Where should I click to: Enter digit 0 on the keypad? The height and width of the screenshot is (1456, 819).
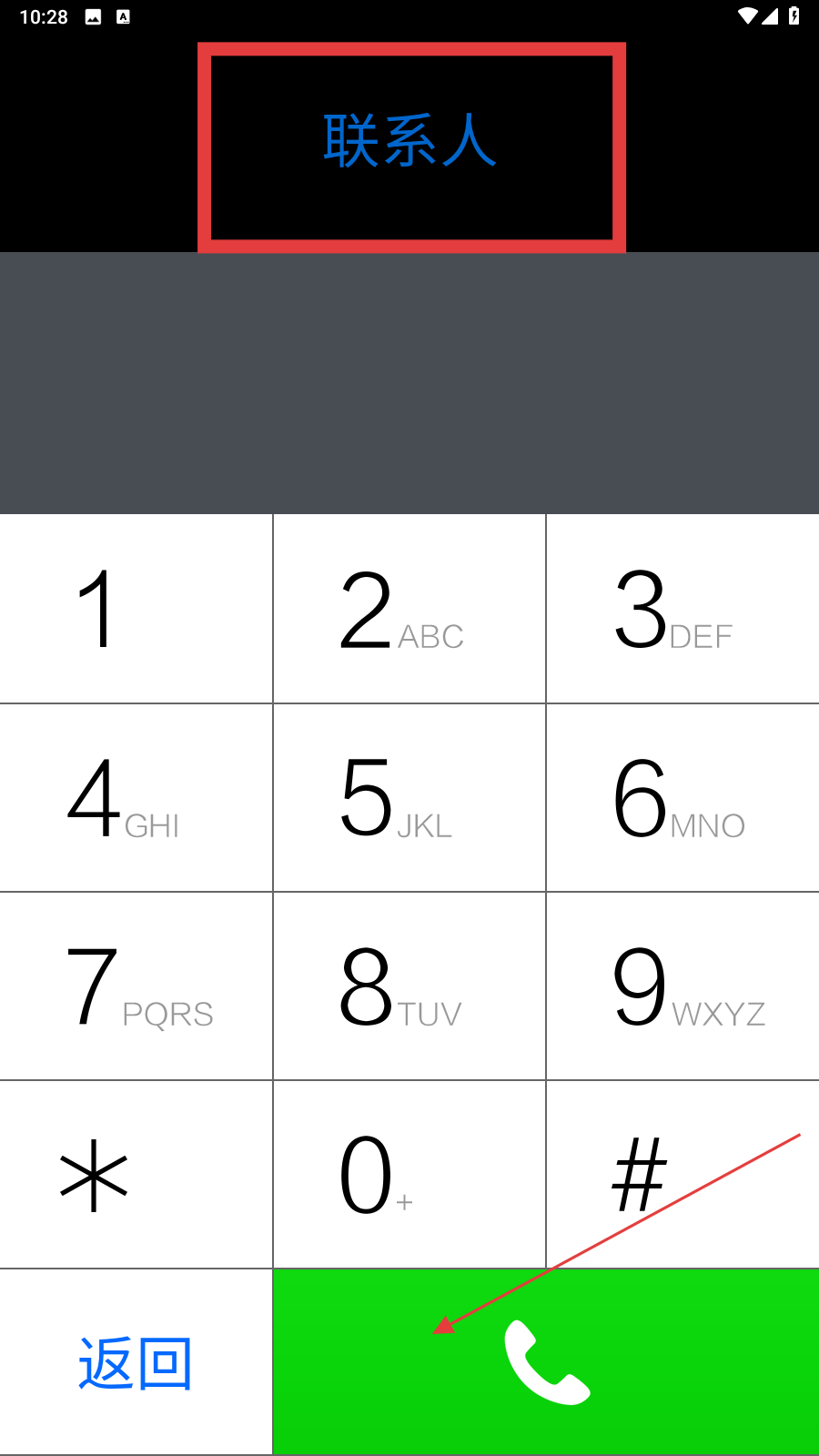[x=409, y=1174]
